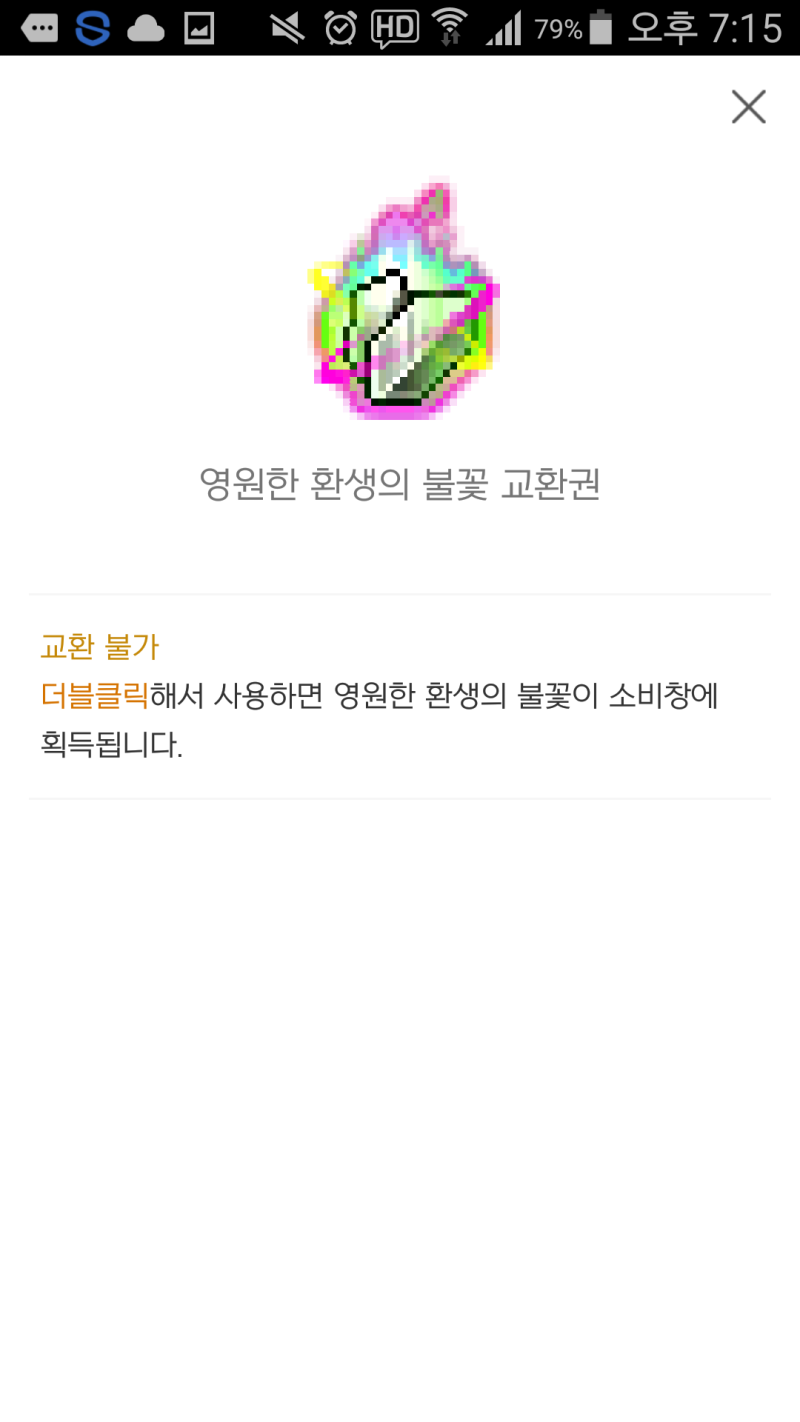This screenshot has height=1422, width=800.
Task: Close the item detail popup with the X
Action: coord(748,107)
